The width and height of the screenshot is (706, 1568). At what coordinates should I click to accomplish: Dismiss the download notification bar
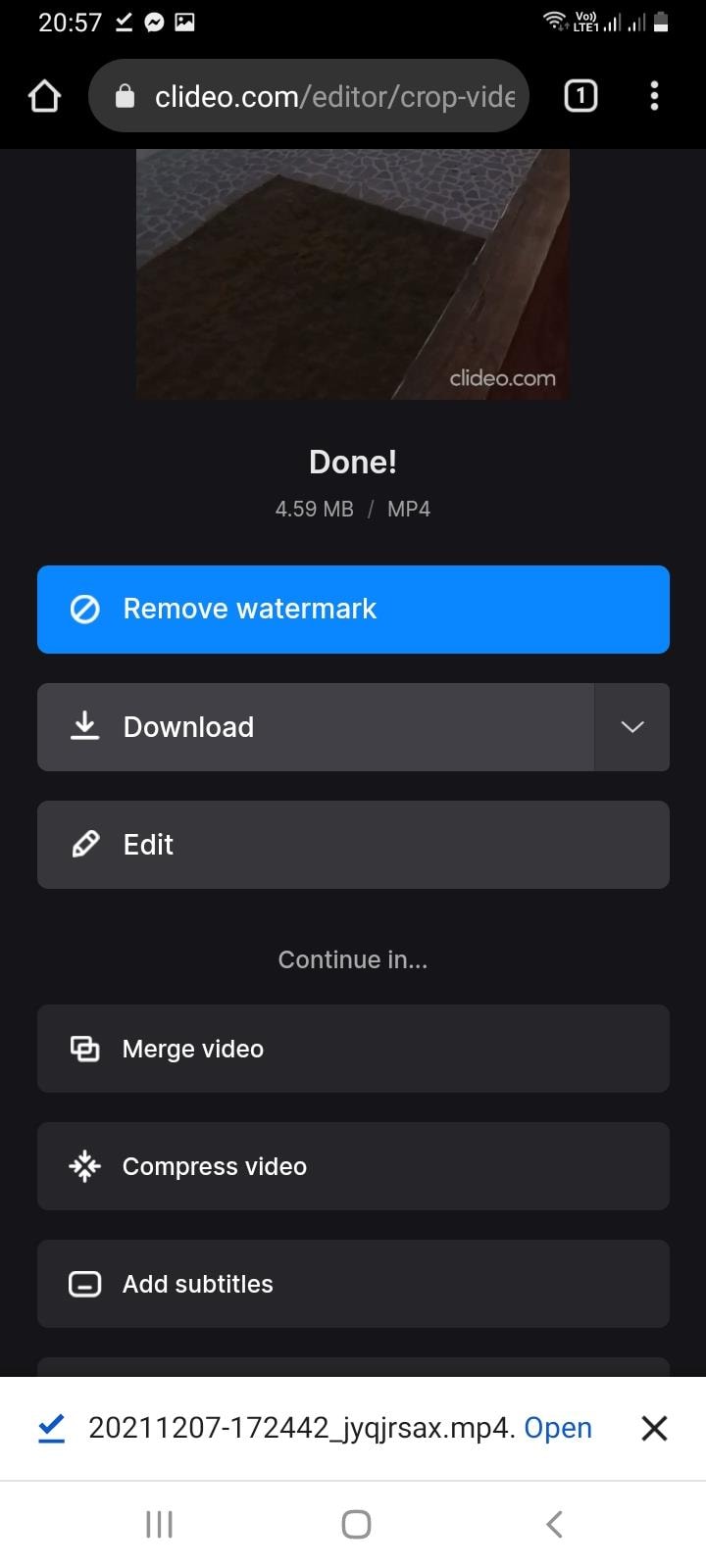(654, 1428)
